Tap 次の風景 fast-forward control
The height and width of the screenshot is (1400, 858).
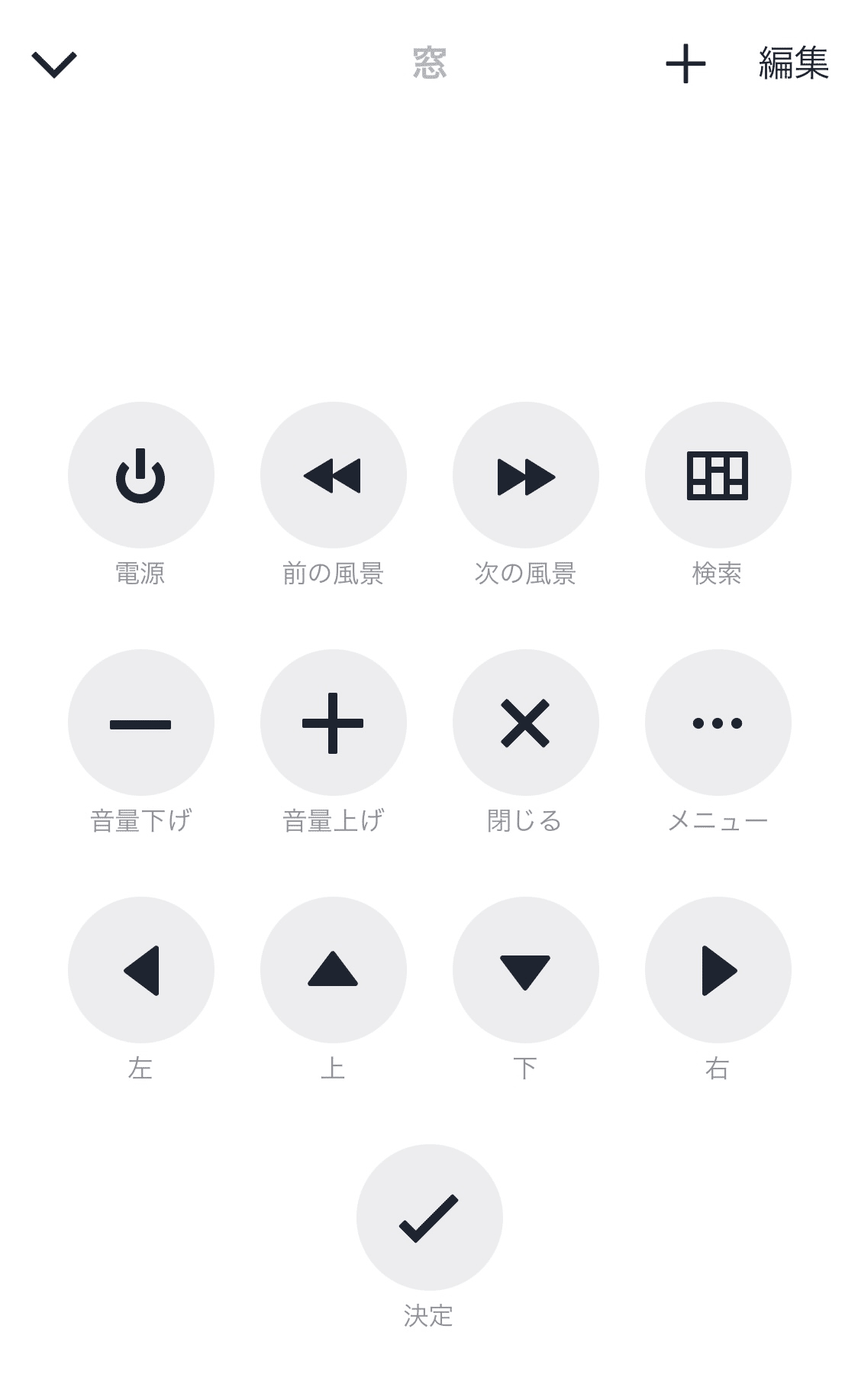[525, 475]
